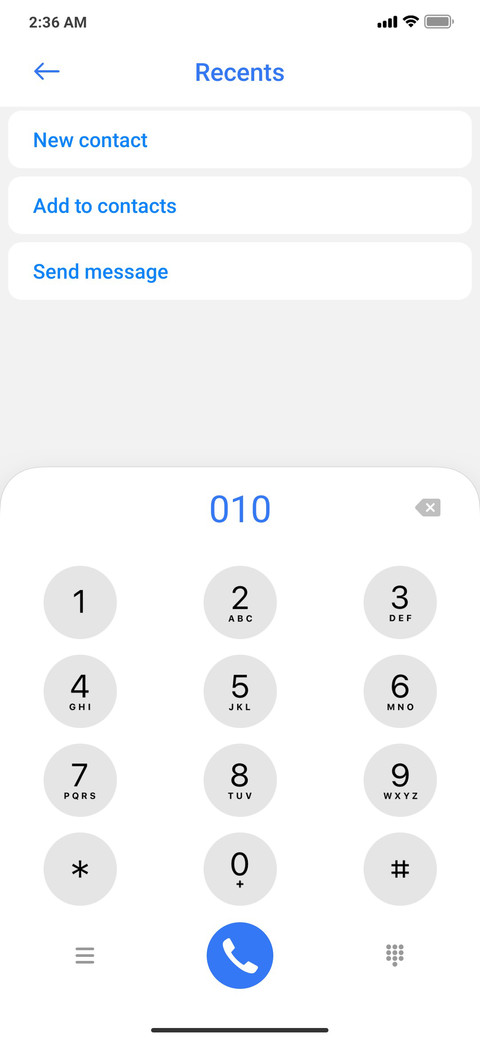Viewport: 480px width, 1040px height.
Task: Delete the last digit with backspace
Action: (428, 509)
